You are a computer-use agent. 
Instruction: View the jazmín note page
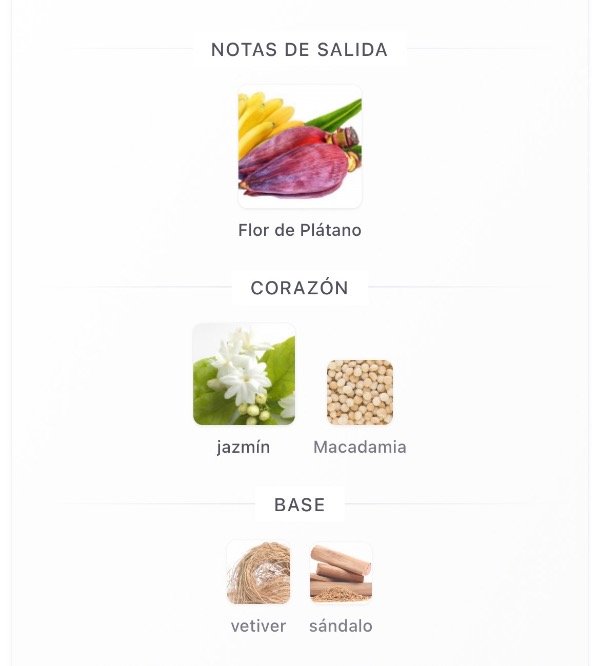244,374
